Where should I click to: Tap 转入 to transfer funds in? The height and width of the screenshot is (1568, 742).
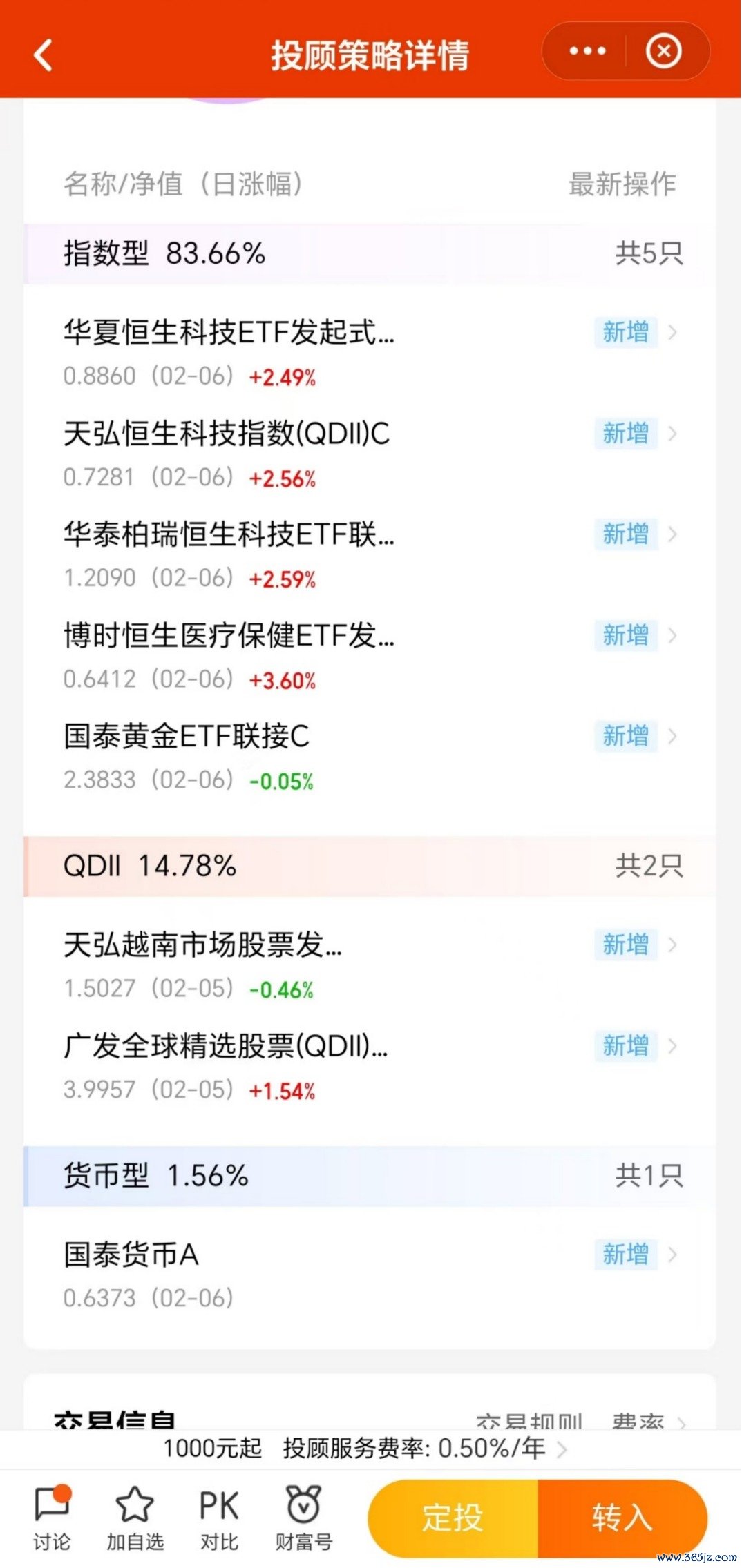[622, 1518]
